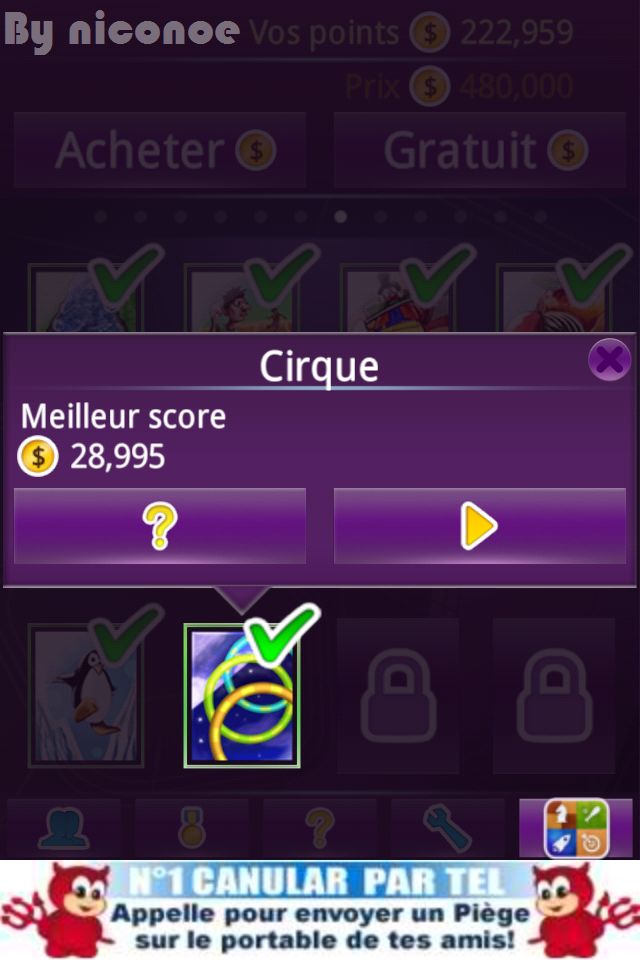The image size is (640, 960).
Task: Open the question mark icon in bottom bar
Action: (320, 829)
